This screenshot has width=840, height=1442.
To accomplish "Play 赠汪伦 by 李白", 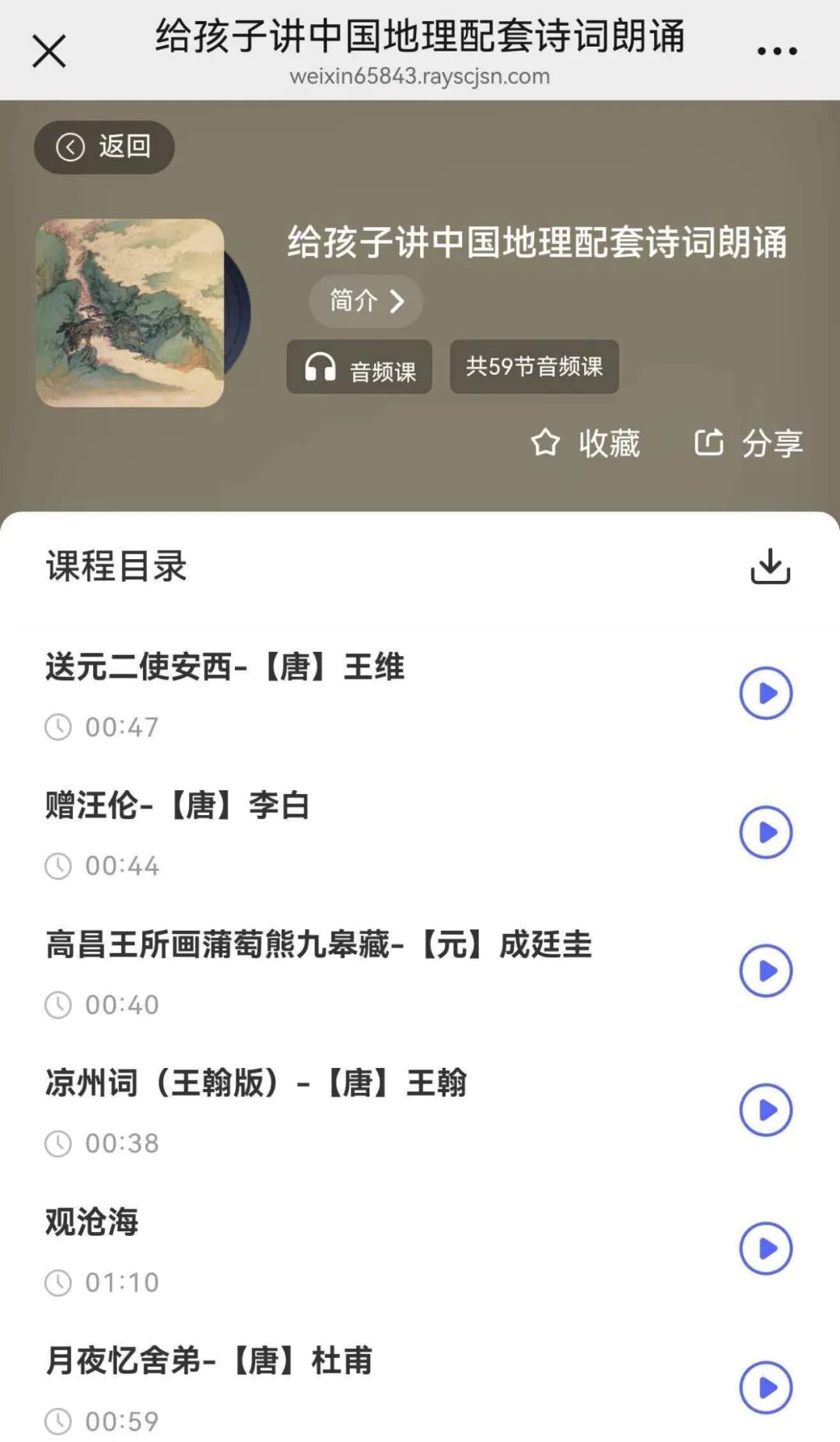I will pyautogui.click(x=766, y=832).
